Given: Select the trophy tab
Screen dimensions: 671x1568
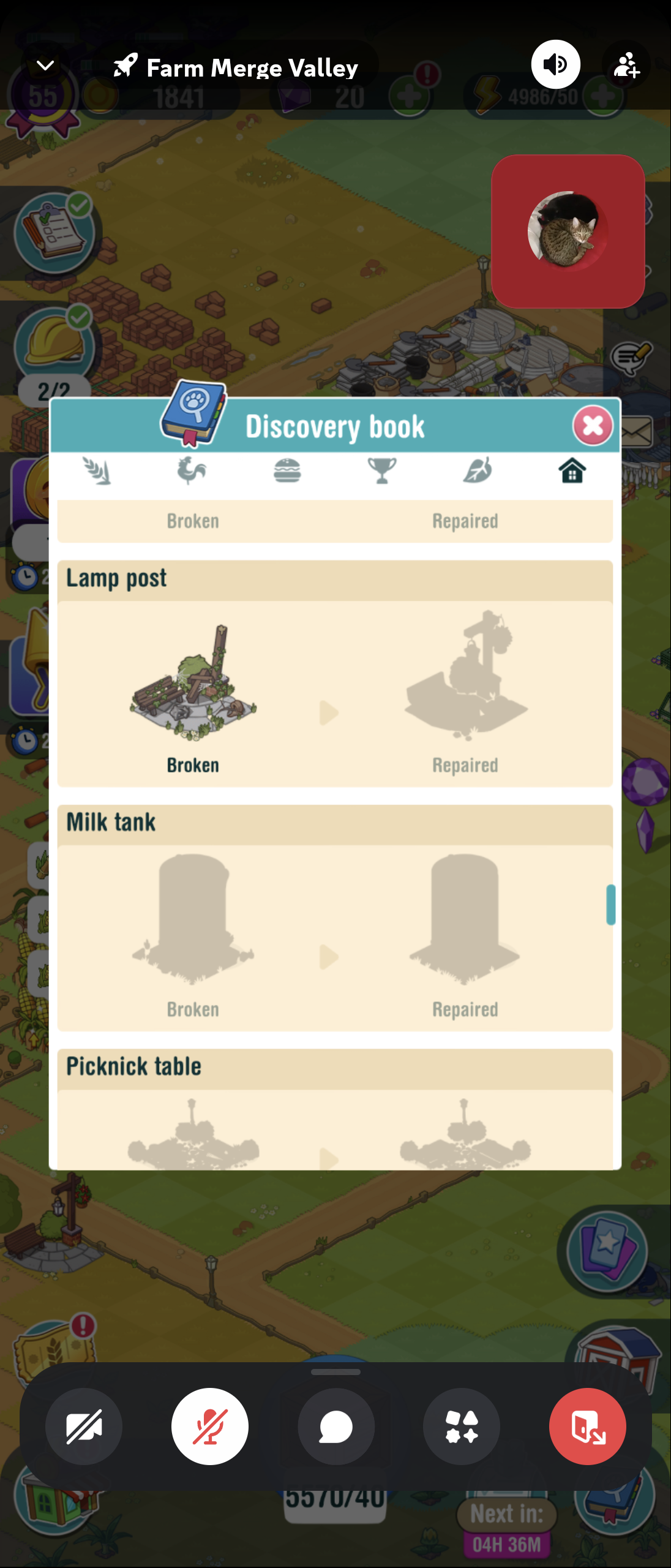Looking at the screenshot, I should [x=382, y=471].
